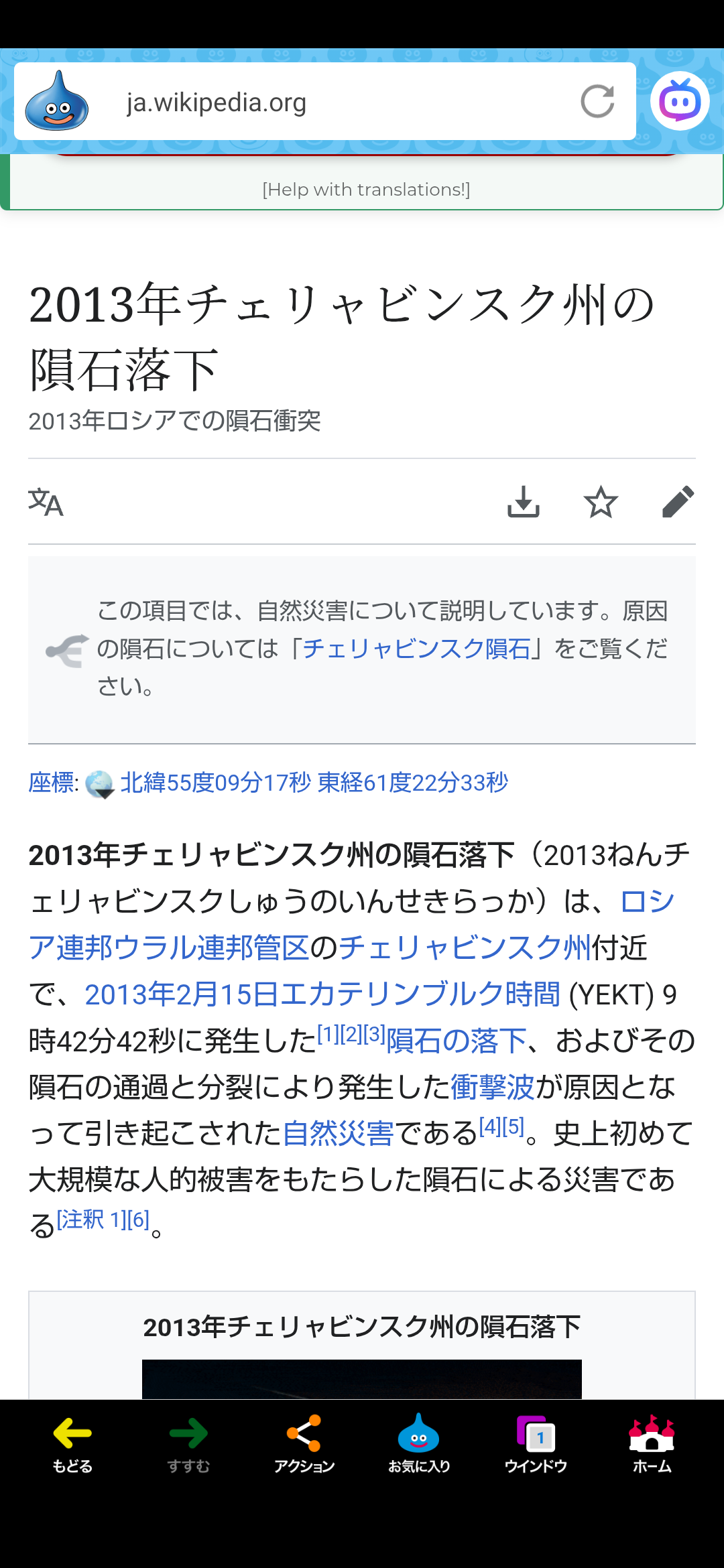
Task: Open お気に入り favorites
Action: pyautogui.click(x=419, y=1444)
